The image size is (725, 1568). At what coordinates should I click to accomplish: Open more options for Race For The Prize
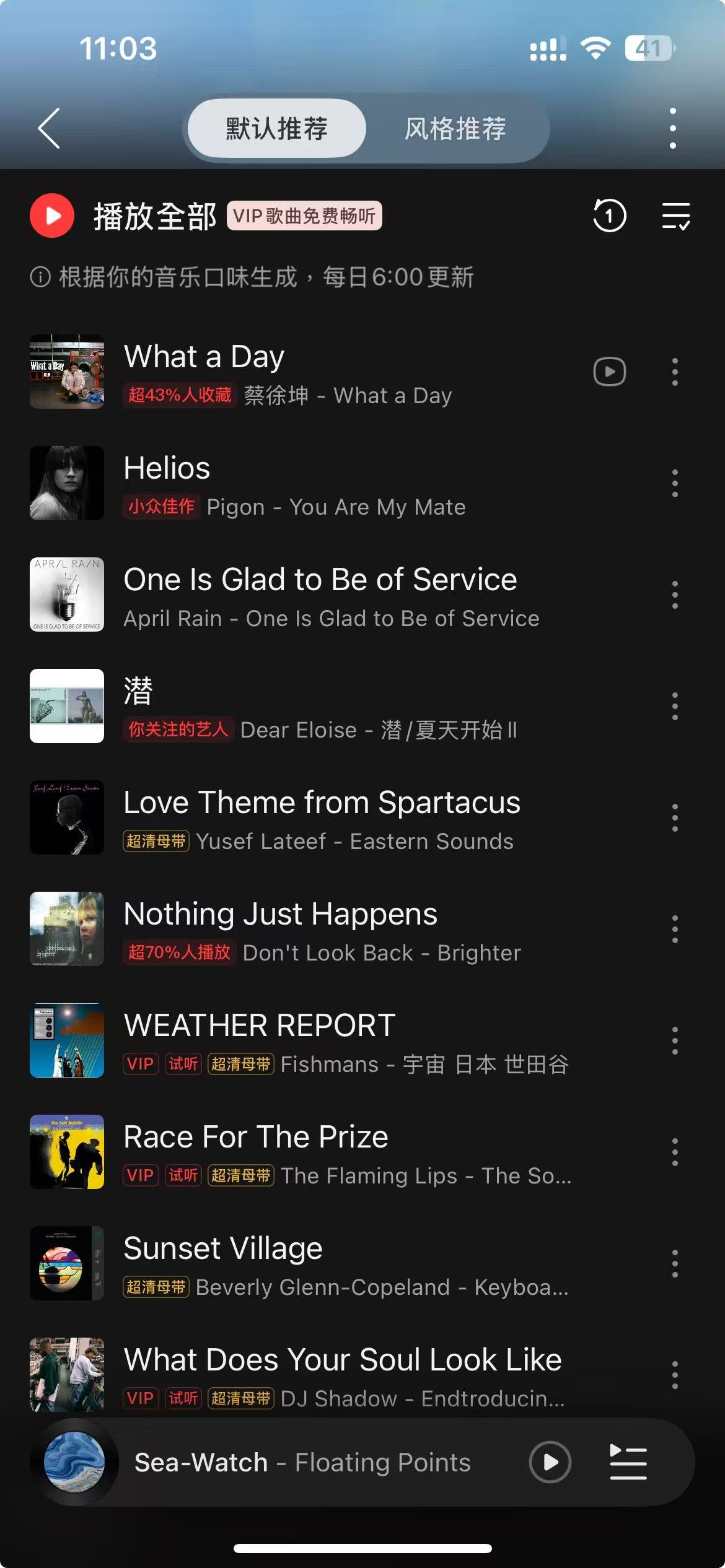coord(675,1152)
